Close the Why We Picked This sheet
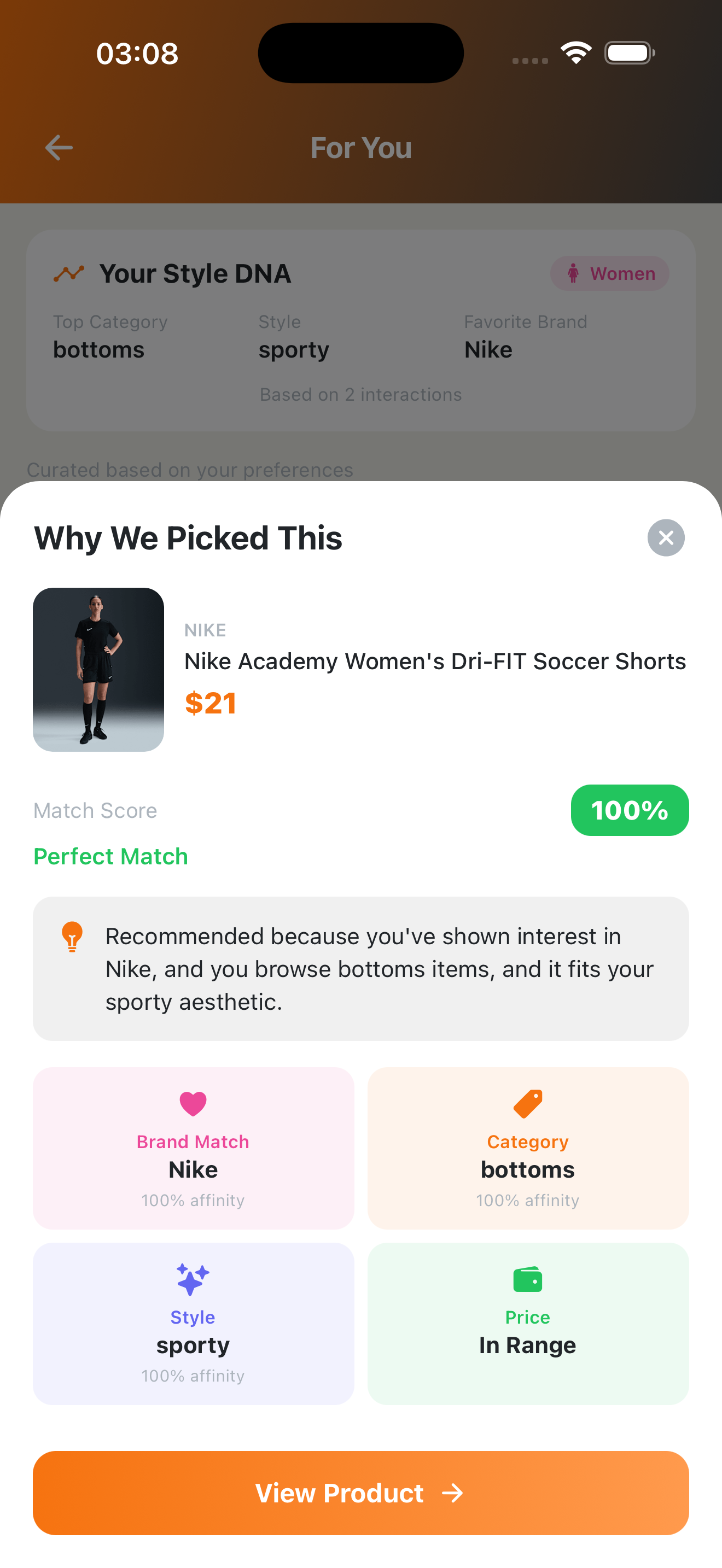 click(665, 537)
